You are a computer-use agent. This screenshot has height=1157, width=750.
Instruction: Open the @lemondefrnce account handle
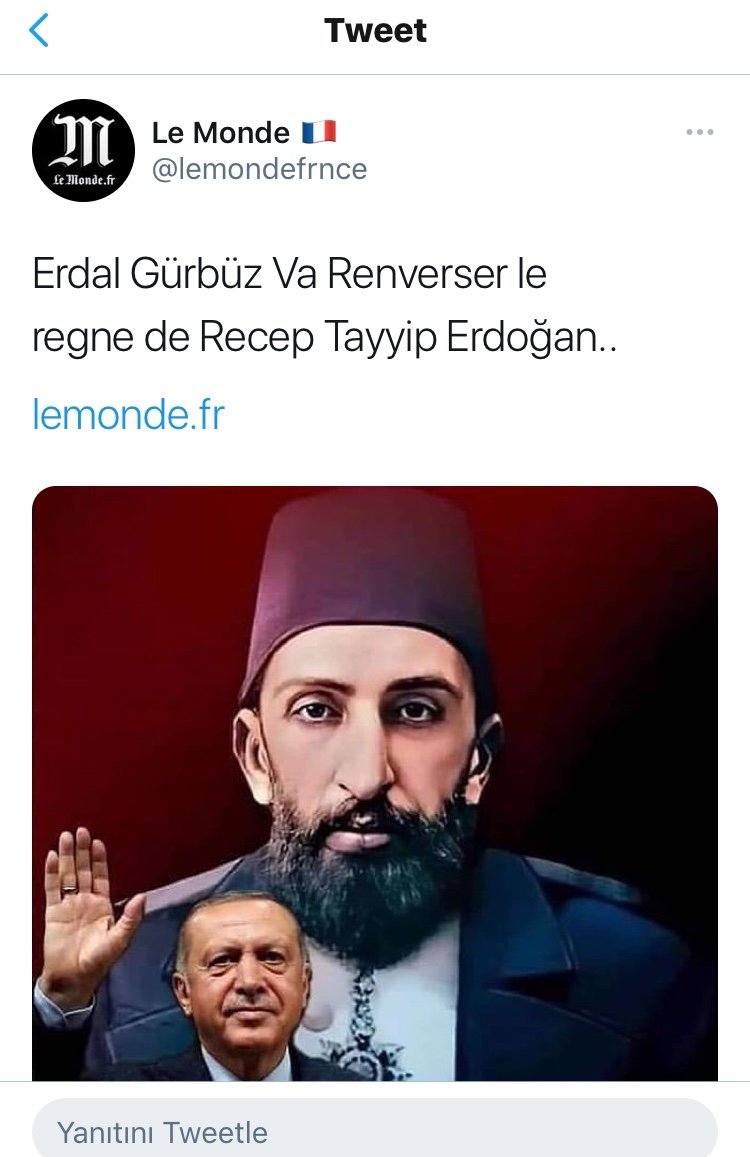[259, 169]
